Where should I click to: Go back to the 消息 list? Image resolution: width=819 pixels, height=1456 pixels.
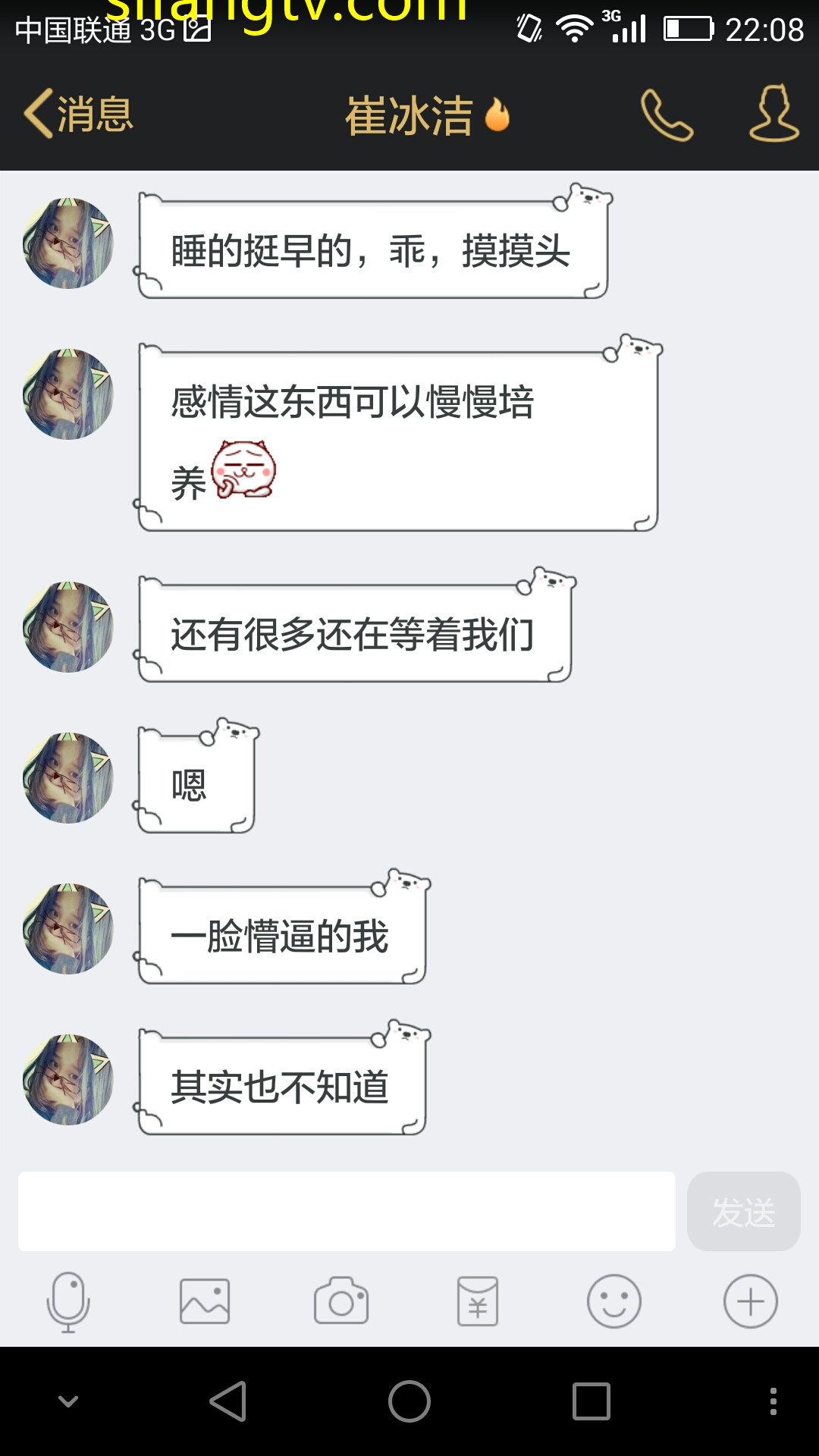tap(80, 115)
